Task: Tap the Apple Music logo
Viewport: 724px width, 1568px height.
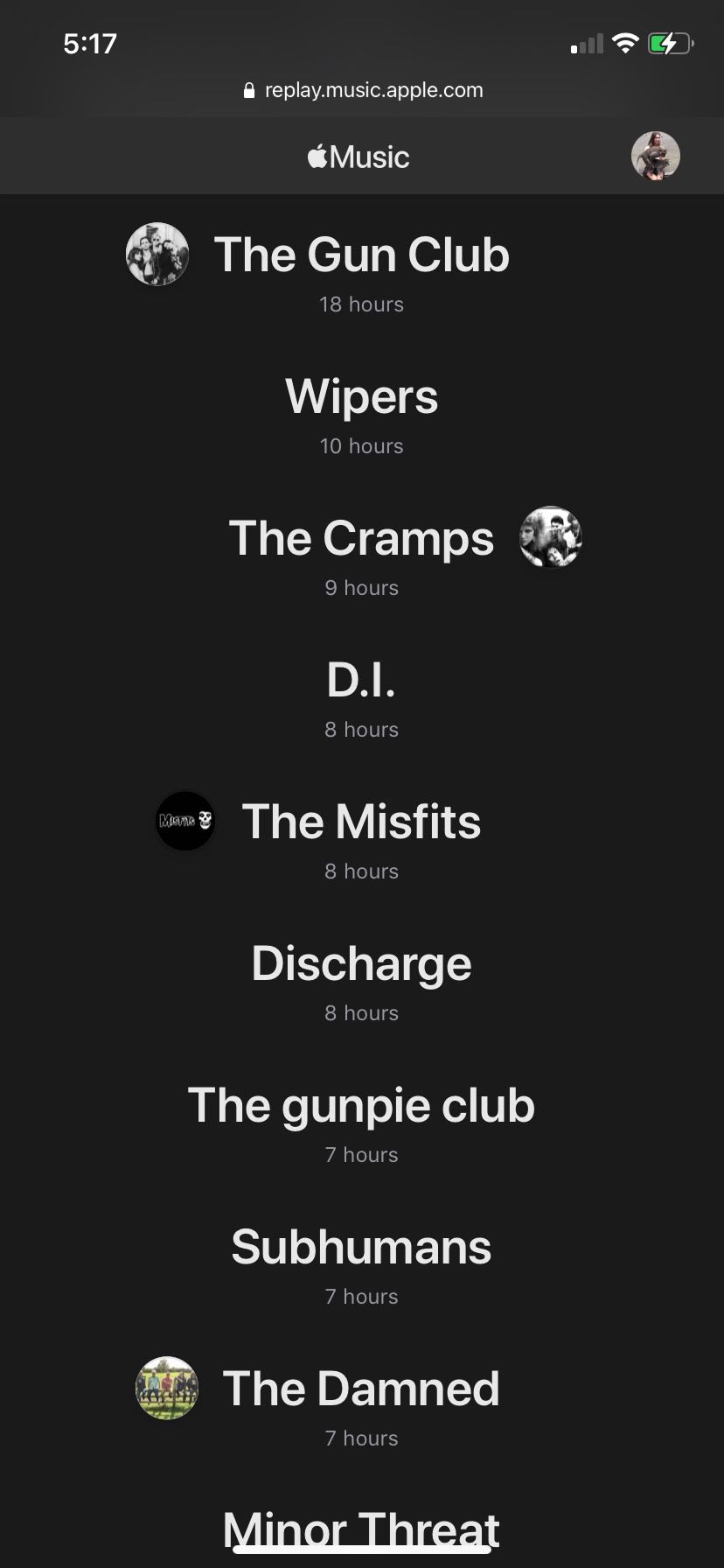Action: (359, 157)
